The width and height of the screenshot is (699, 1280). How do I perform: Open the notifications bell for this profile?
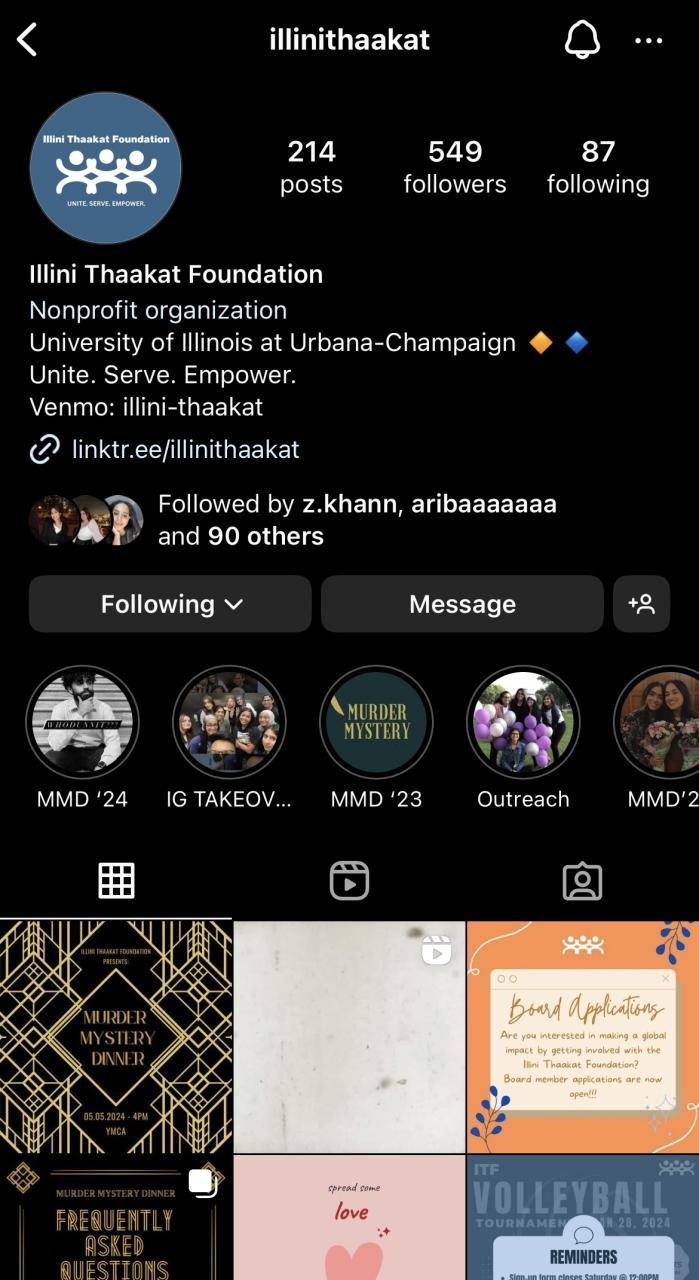pyautogui.click(x=582, y=40)
